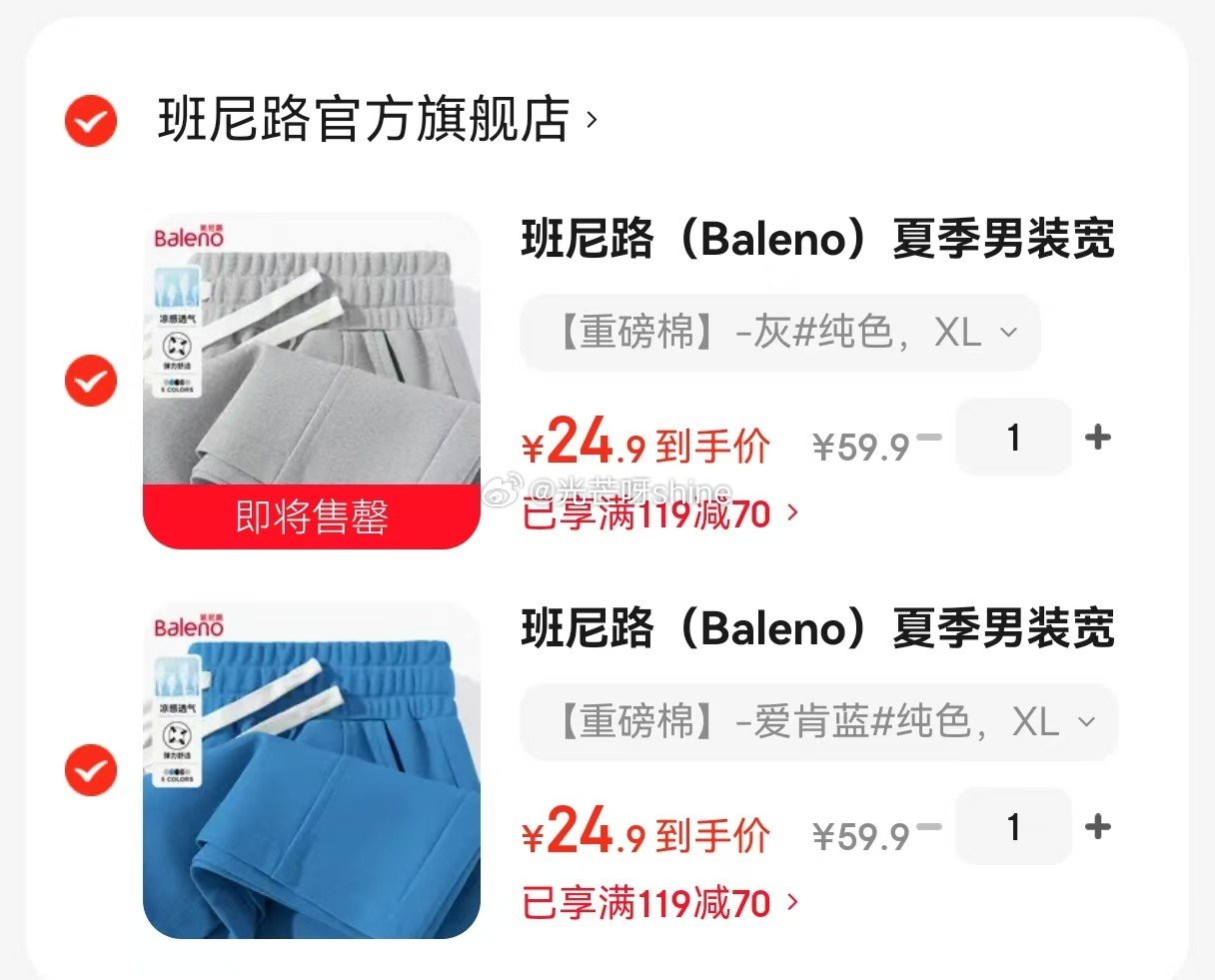
Task: Uncheck the gray shorts item checkbox
Action: click(91, 381)
